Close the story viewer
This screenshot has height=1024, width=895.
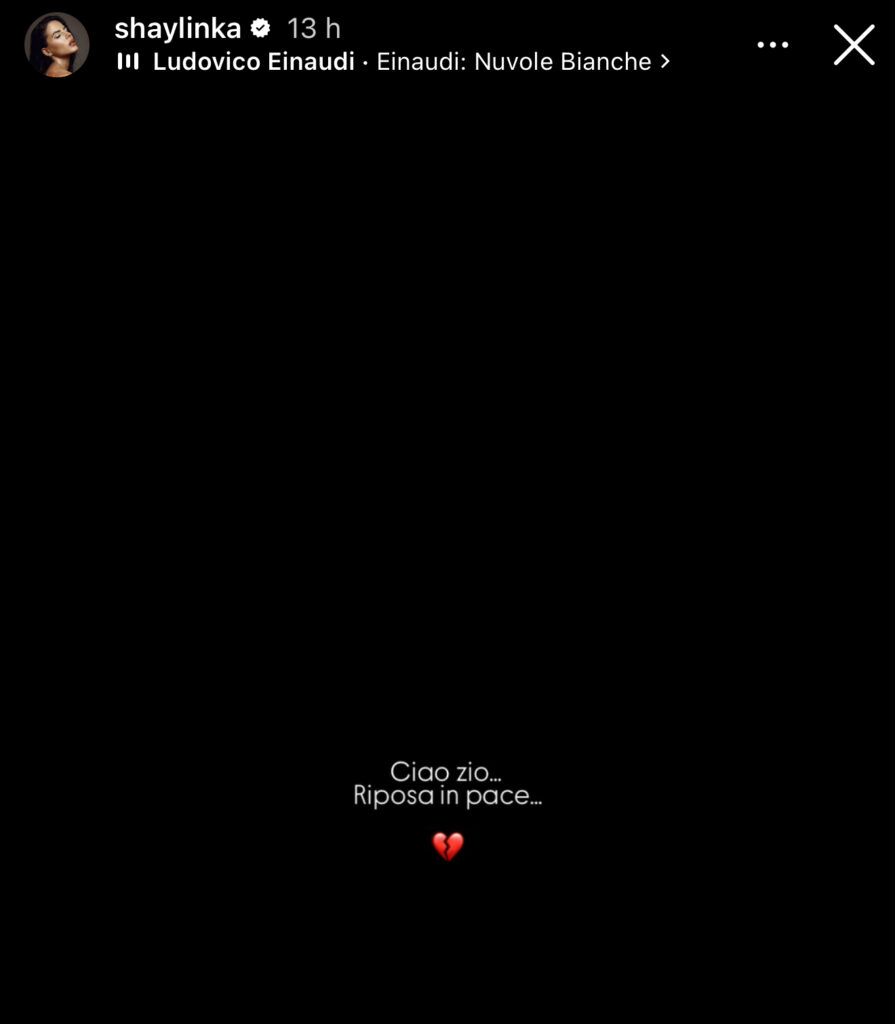pyautogui.click(x=853, y=45)
